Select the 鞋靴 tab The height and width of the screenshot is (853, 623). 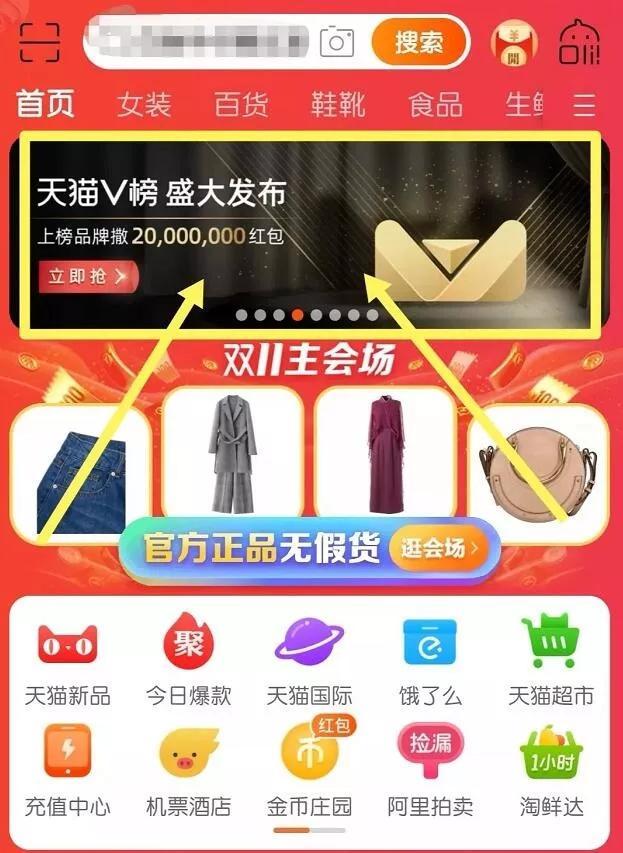[338, 105]
